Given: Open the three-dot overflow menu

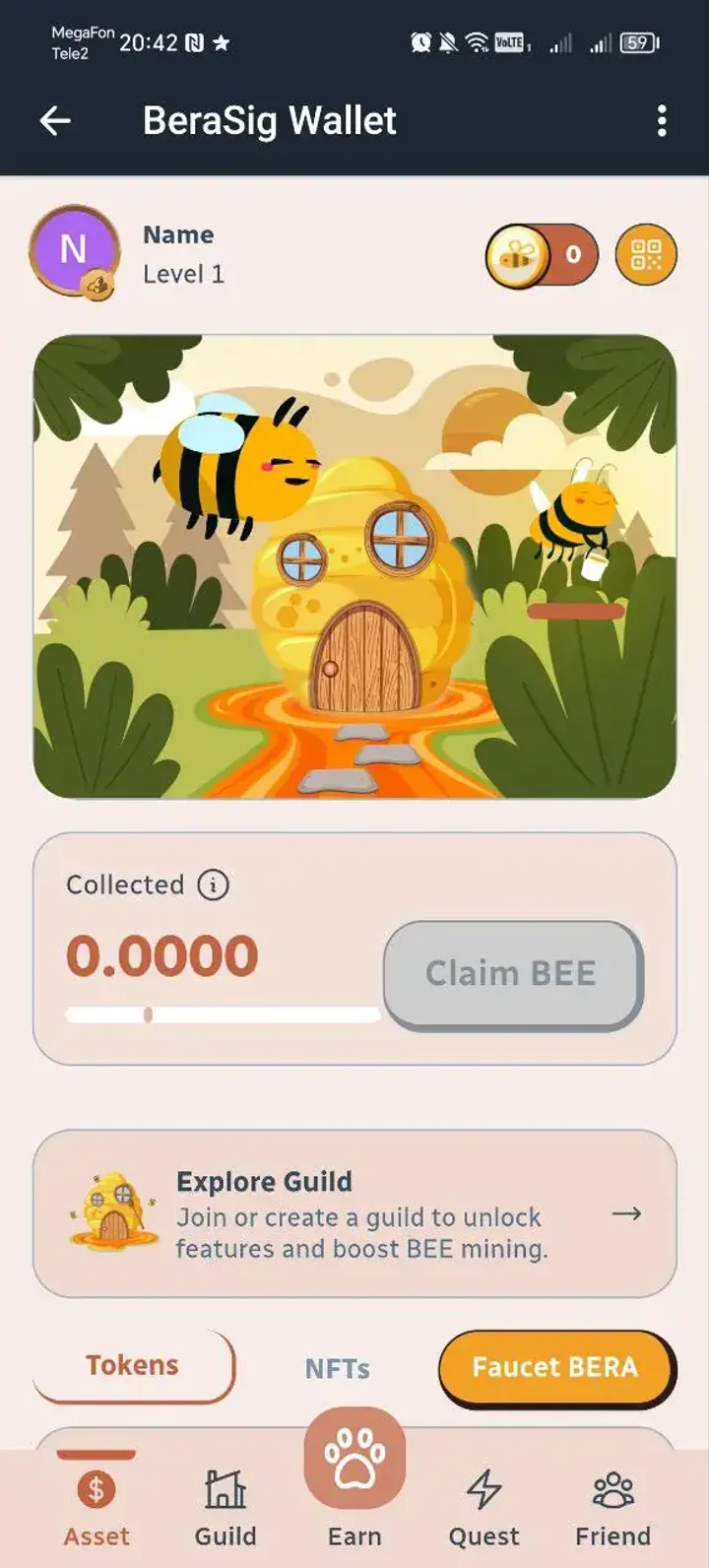Looking at the screenshot, I should pos(661,120).
